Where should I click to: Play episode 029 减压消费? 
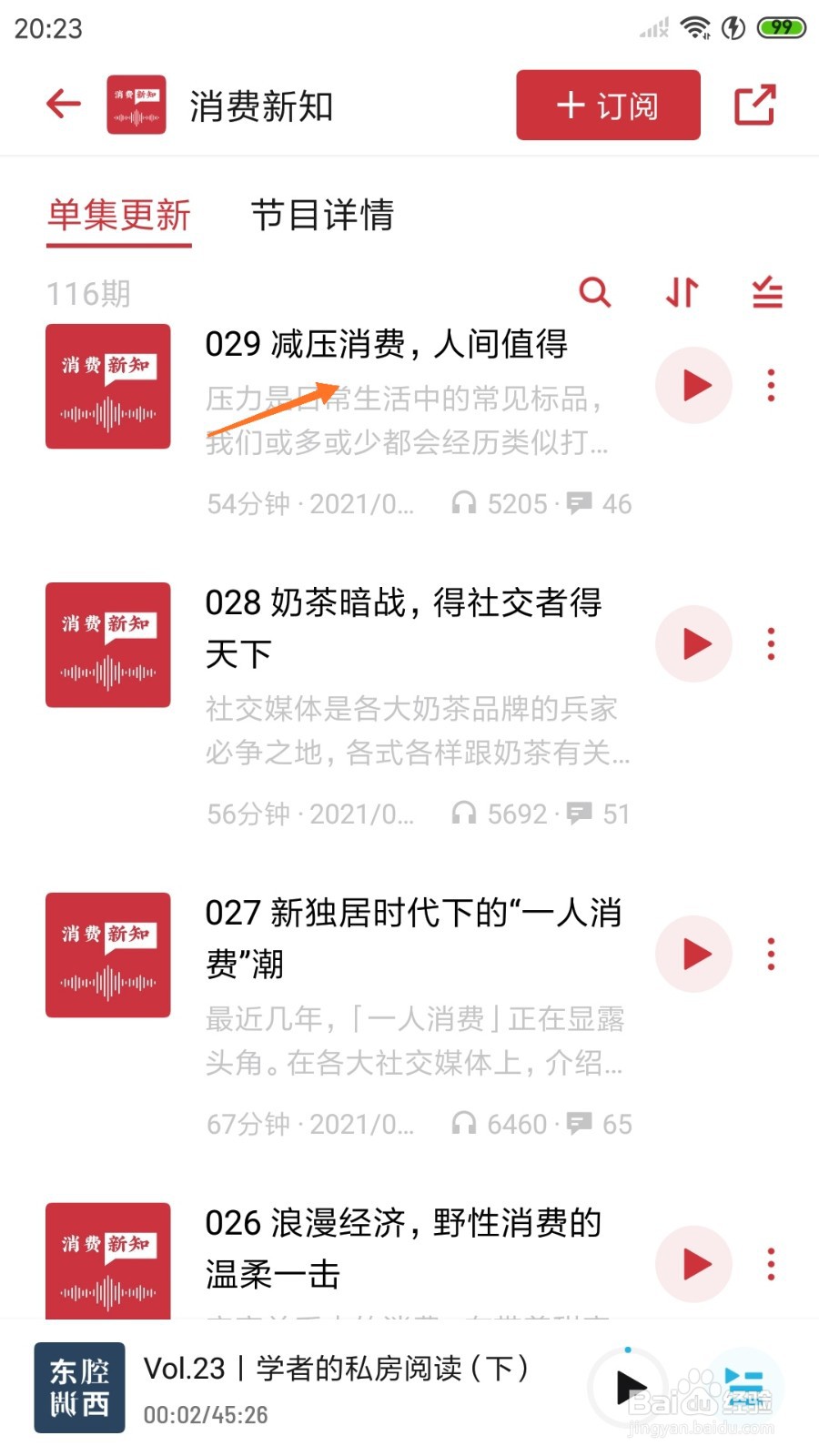(694, 386)
